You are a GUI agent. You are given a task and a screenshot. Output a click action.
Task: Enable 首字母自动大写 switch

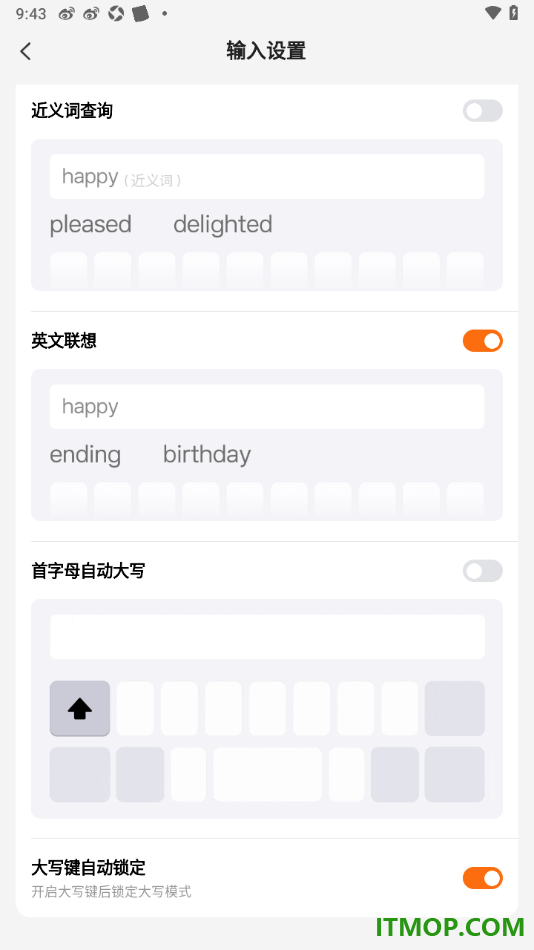click(x=482, y=571)
